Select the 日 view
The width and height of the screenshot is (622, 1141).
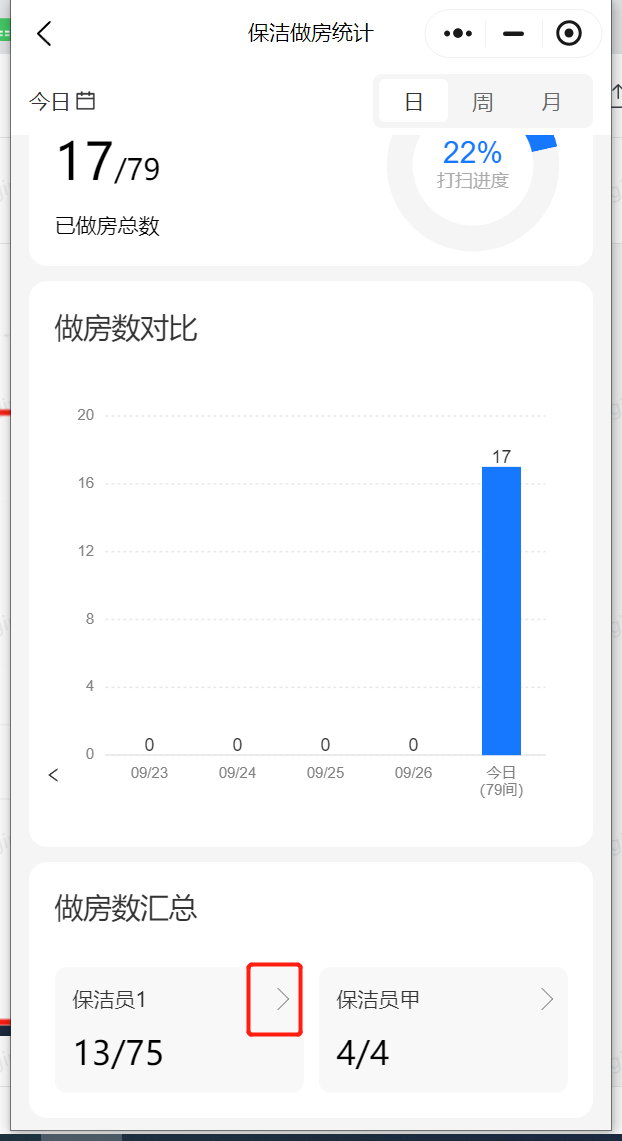click(x=414, y=101)
